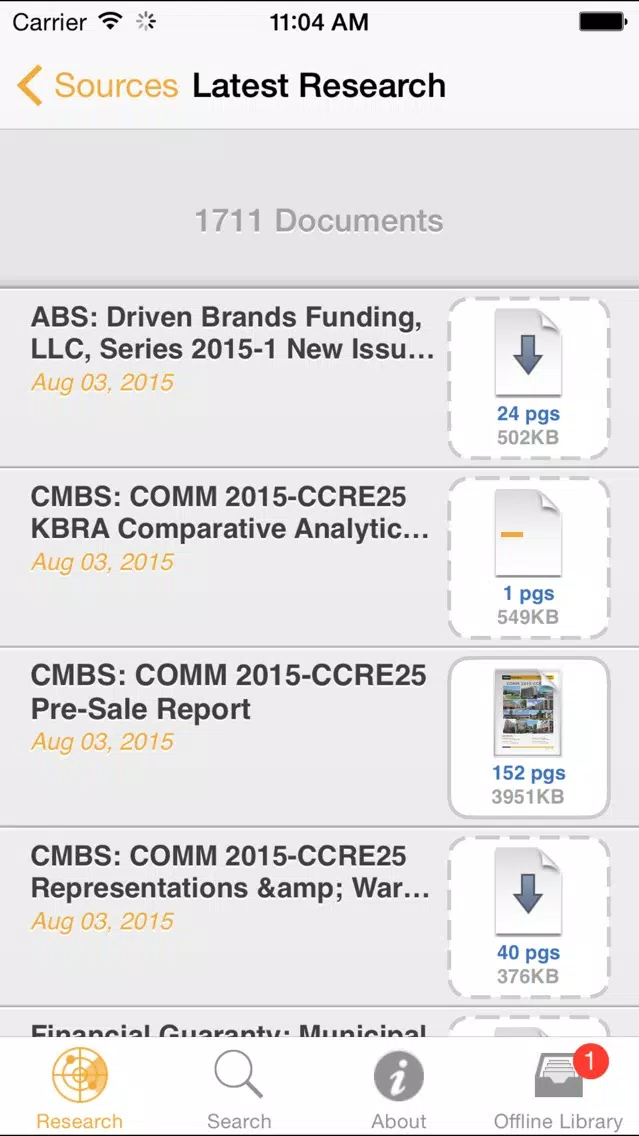639x1136 pixels.
Task: Switch to the Search tab
Action: pos(239,1087)
